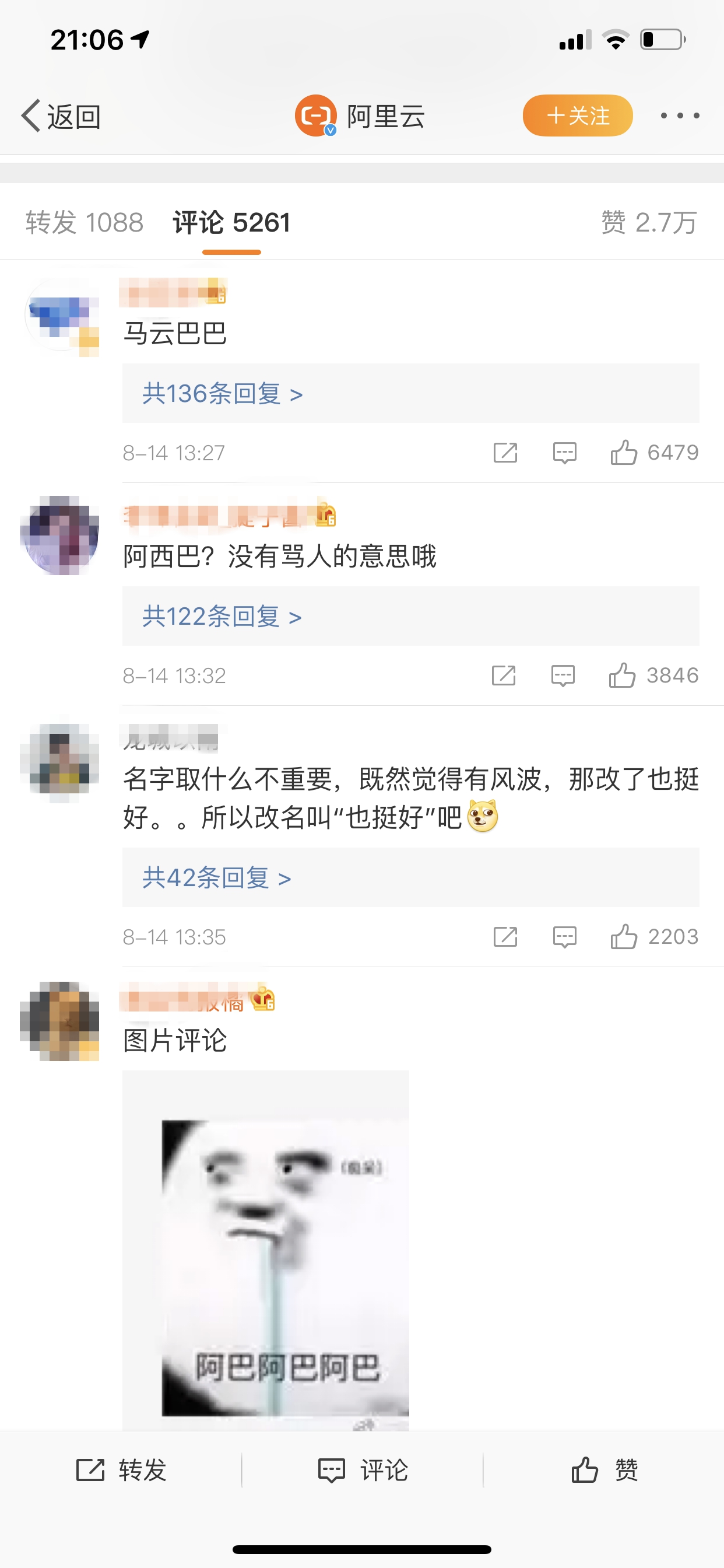Open the 阿里云 profile from the header
This screenshot has height=1568, width=724.
[x=360, y=116]
